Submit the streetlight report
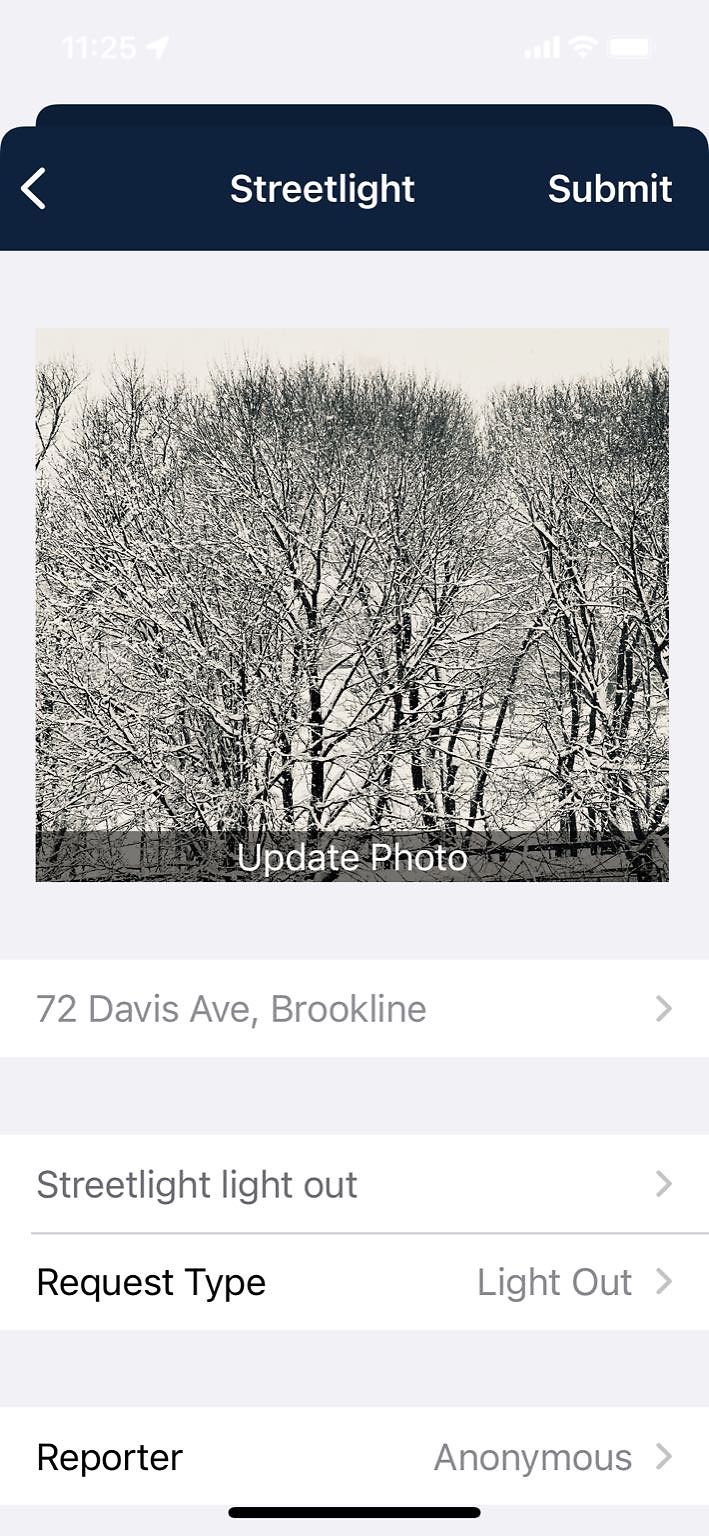The width and height of the screenshot is (709, 1536). 609,189
